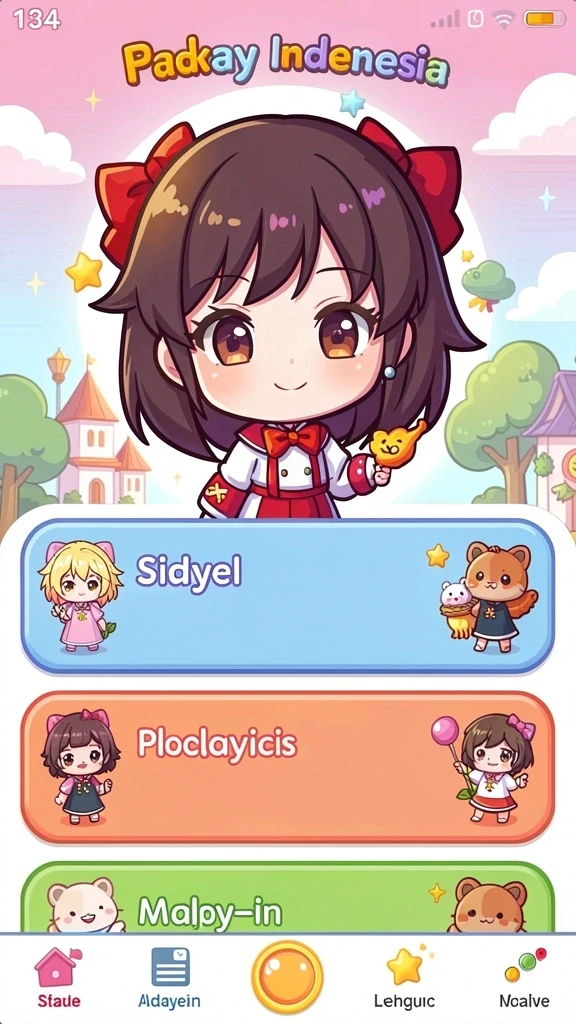576x1024 pixels.
Task: Switch to the Noalve tab
Action: pyautogui.click(x=524, y=976)
